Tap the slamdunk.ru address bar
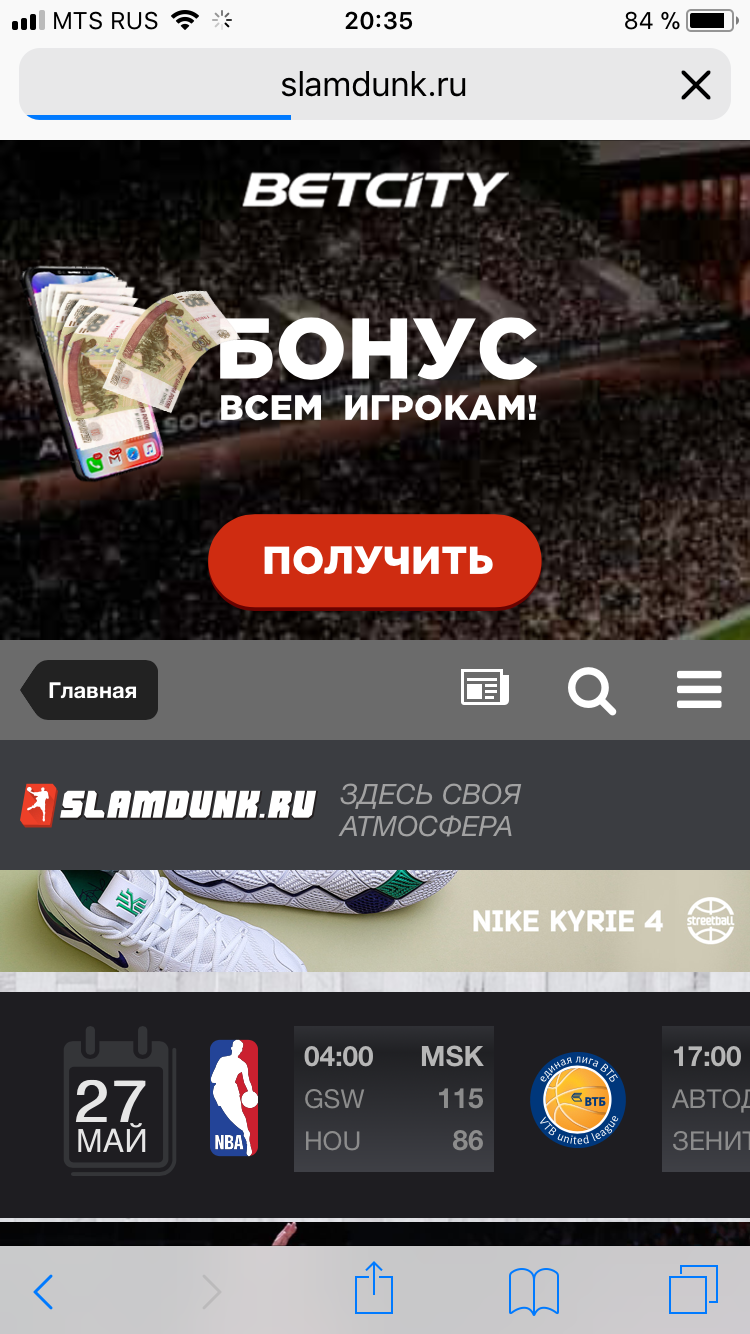Image resolution: width=750 pixels, height=1334 pixels. pos(374,84)
